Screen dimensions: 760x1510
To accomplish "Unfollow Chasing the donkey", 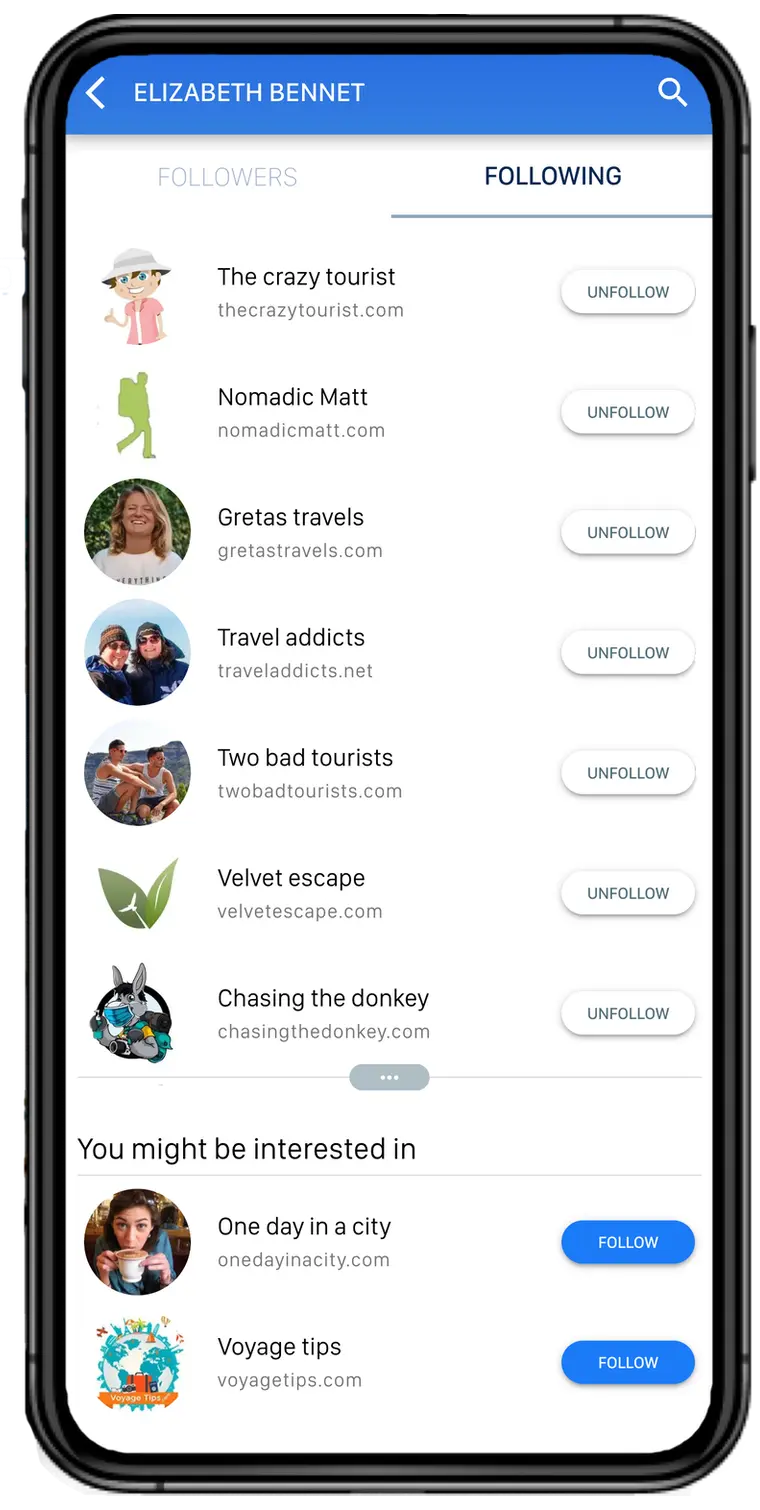I will [x=627, y=1013].
